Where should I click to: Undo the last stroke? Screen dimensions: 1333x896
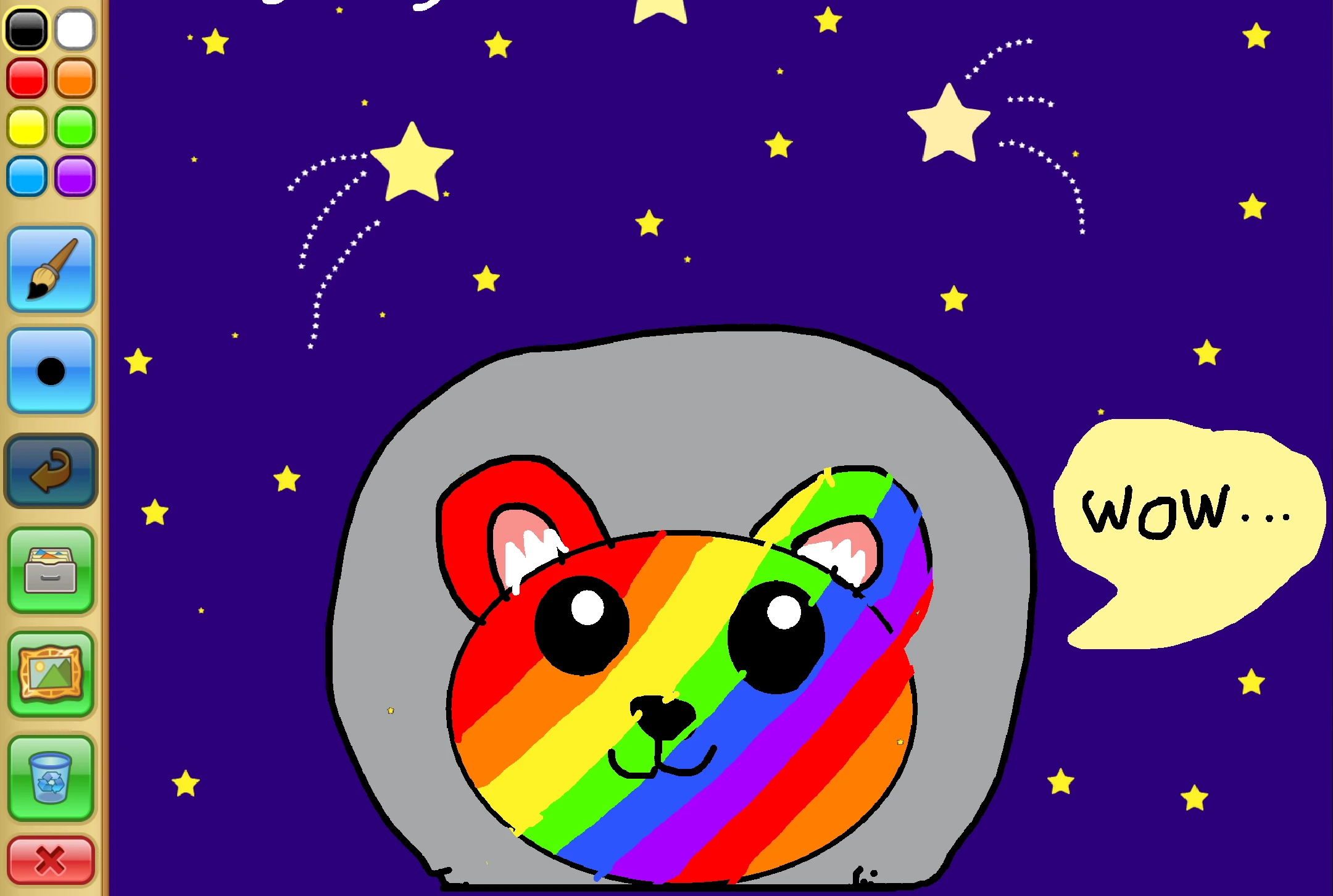tap(51, 471)
